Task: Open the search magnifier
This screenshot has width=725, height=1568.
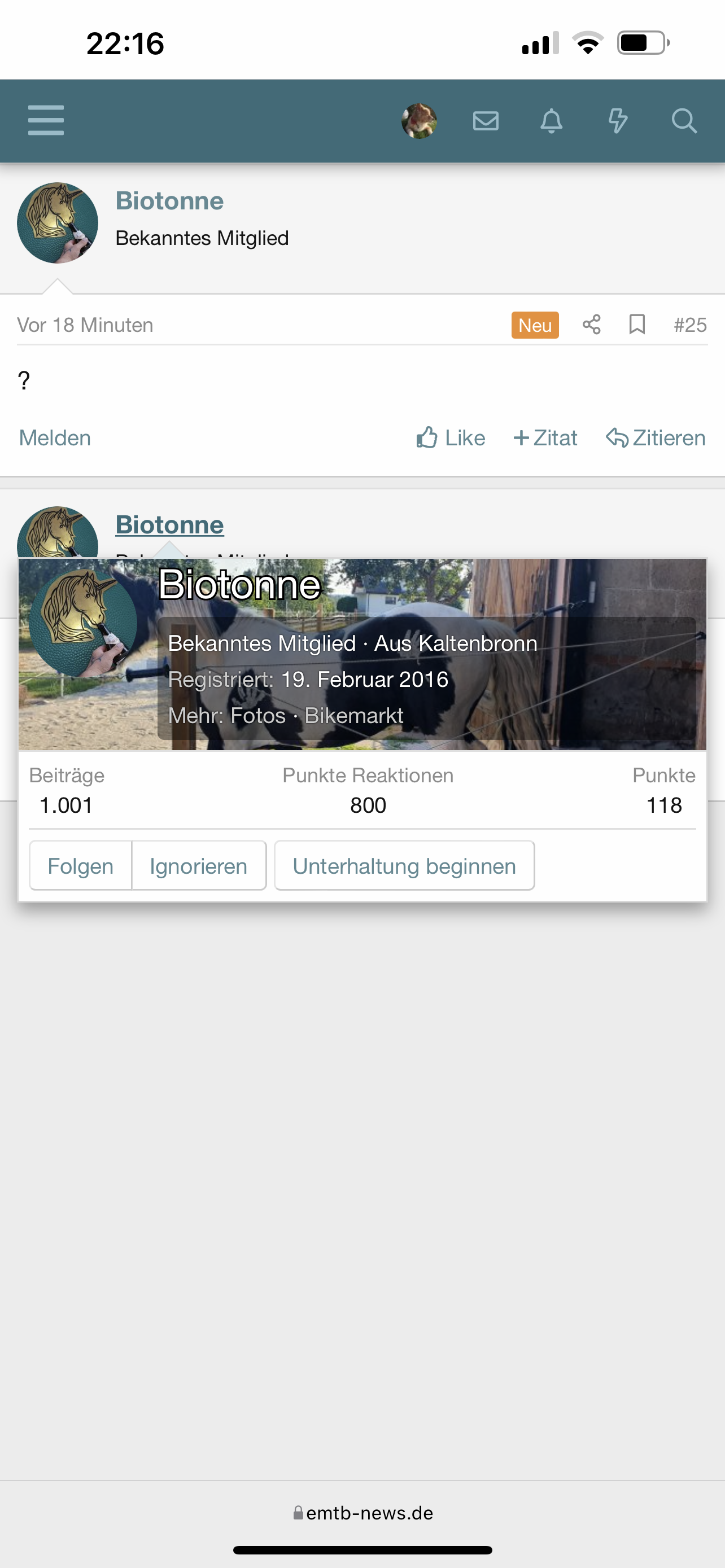Action: pyautogui.click(x=684, y=121)
